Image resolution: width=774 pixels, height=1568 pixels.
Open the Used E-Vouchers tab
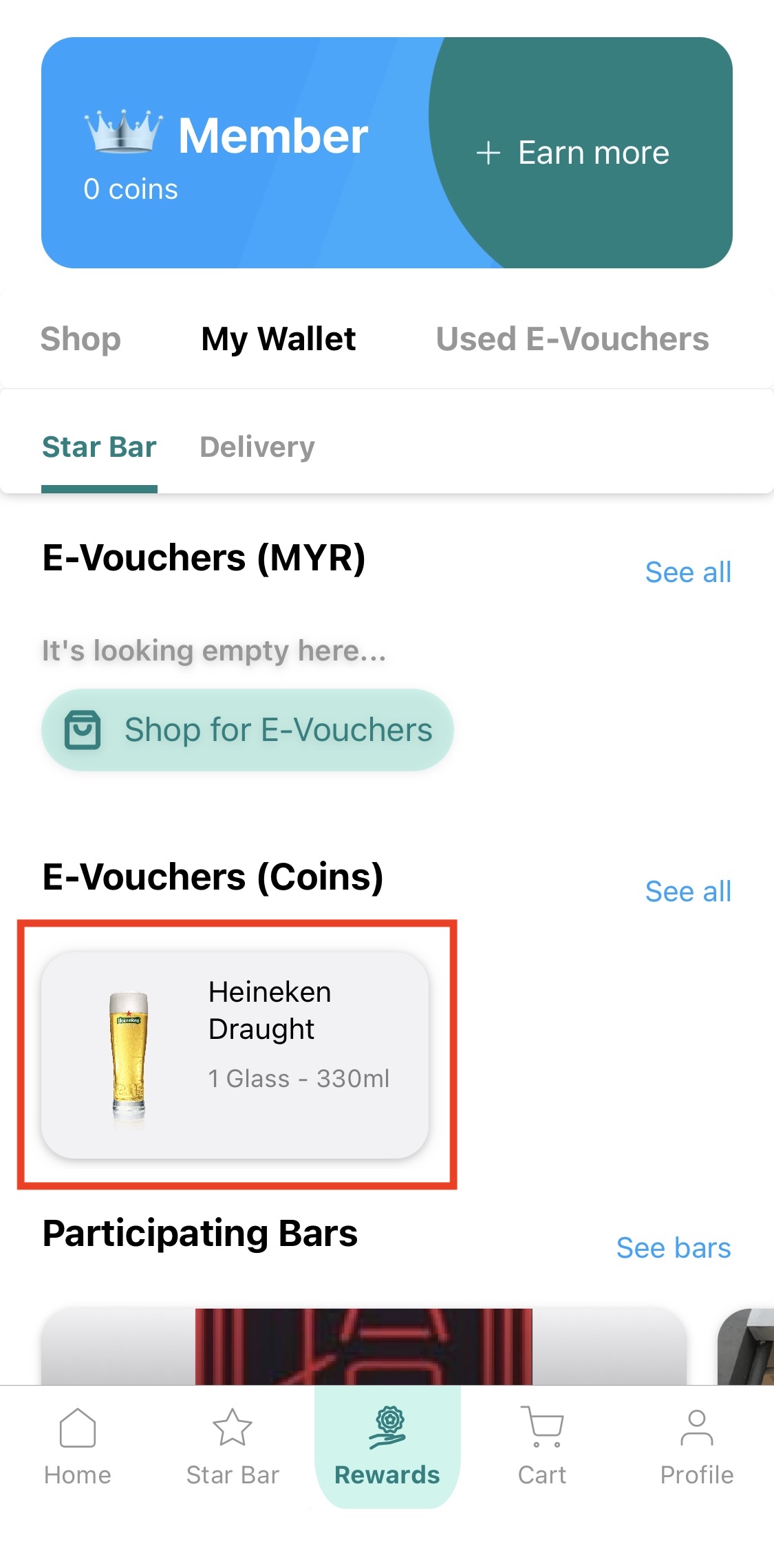point(572,339)
